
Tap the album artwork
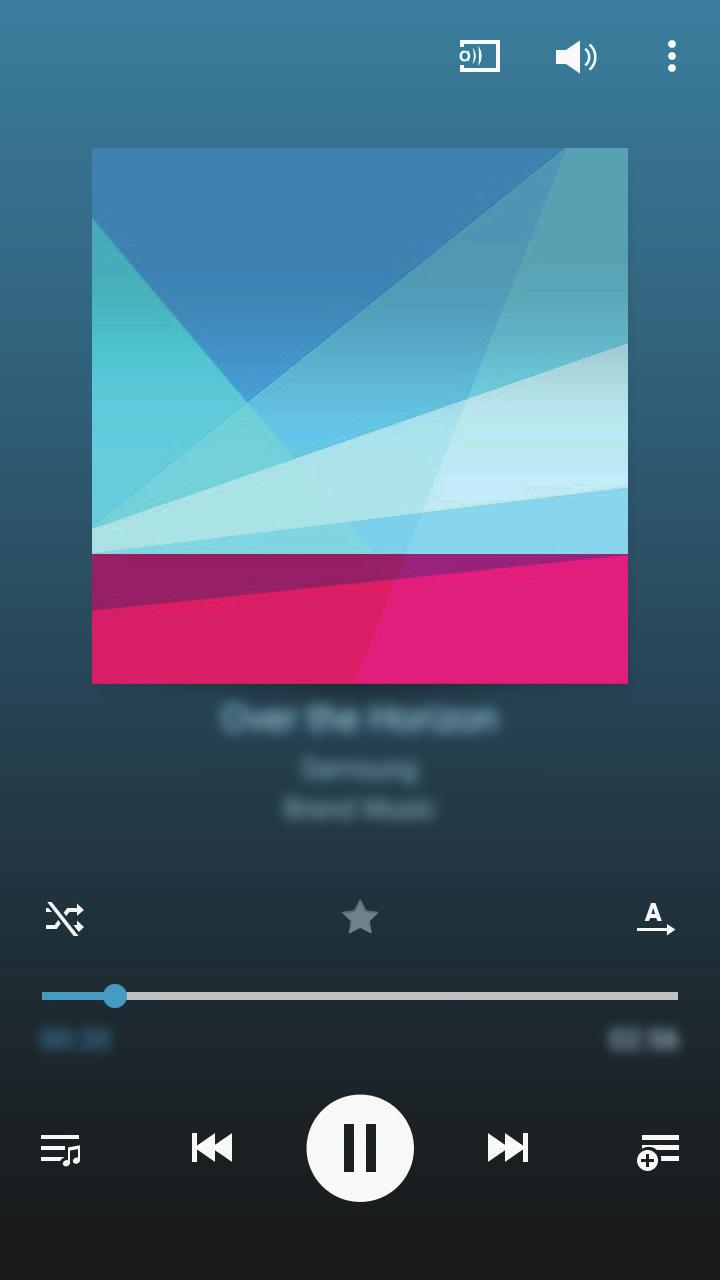click(x=360, y=416)
